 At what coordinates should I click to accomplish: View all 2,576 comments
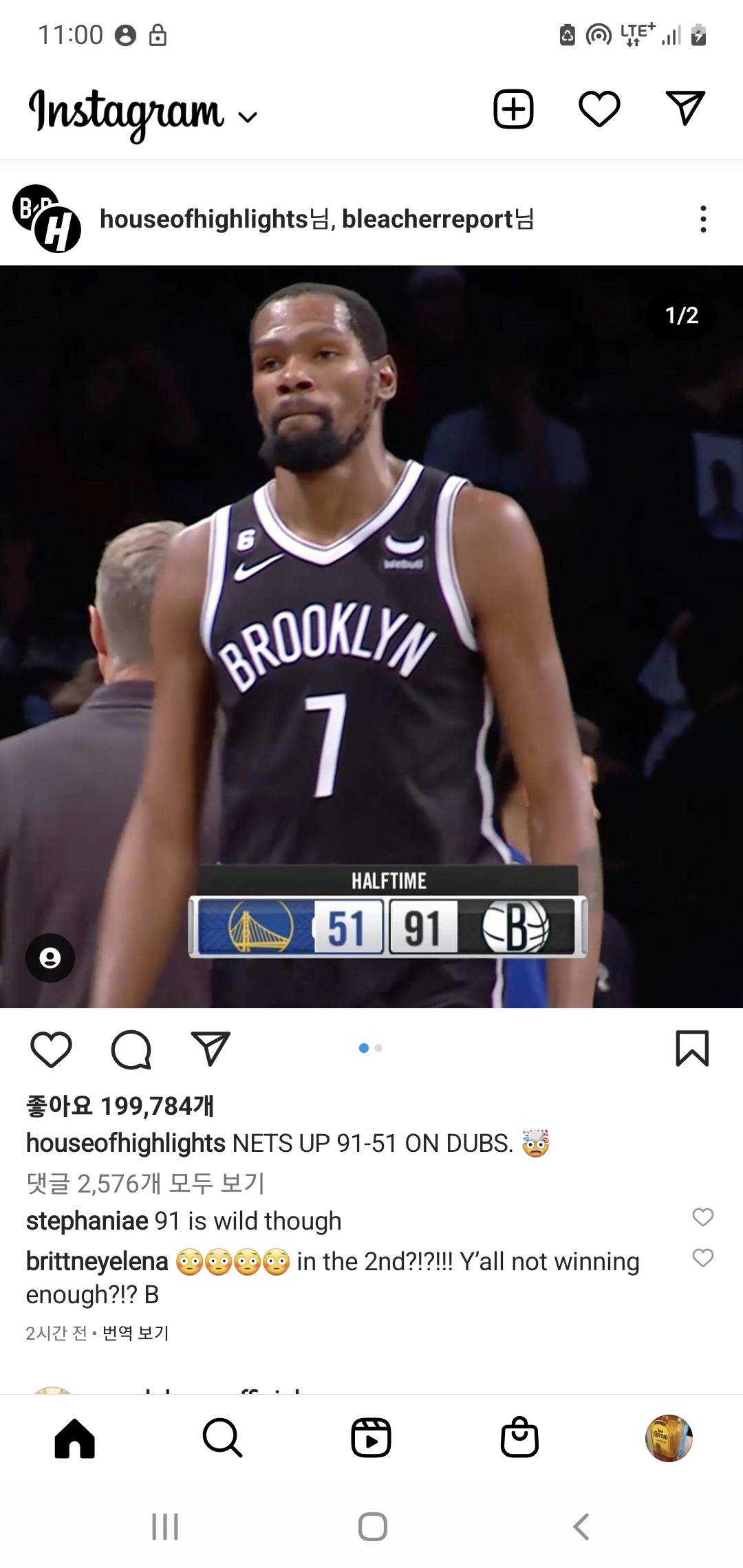click(x=145, y=1183)
